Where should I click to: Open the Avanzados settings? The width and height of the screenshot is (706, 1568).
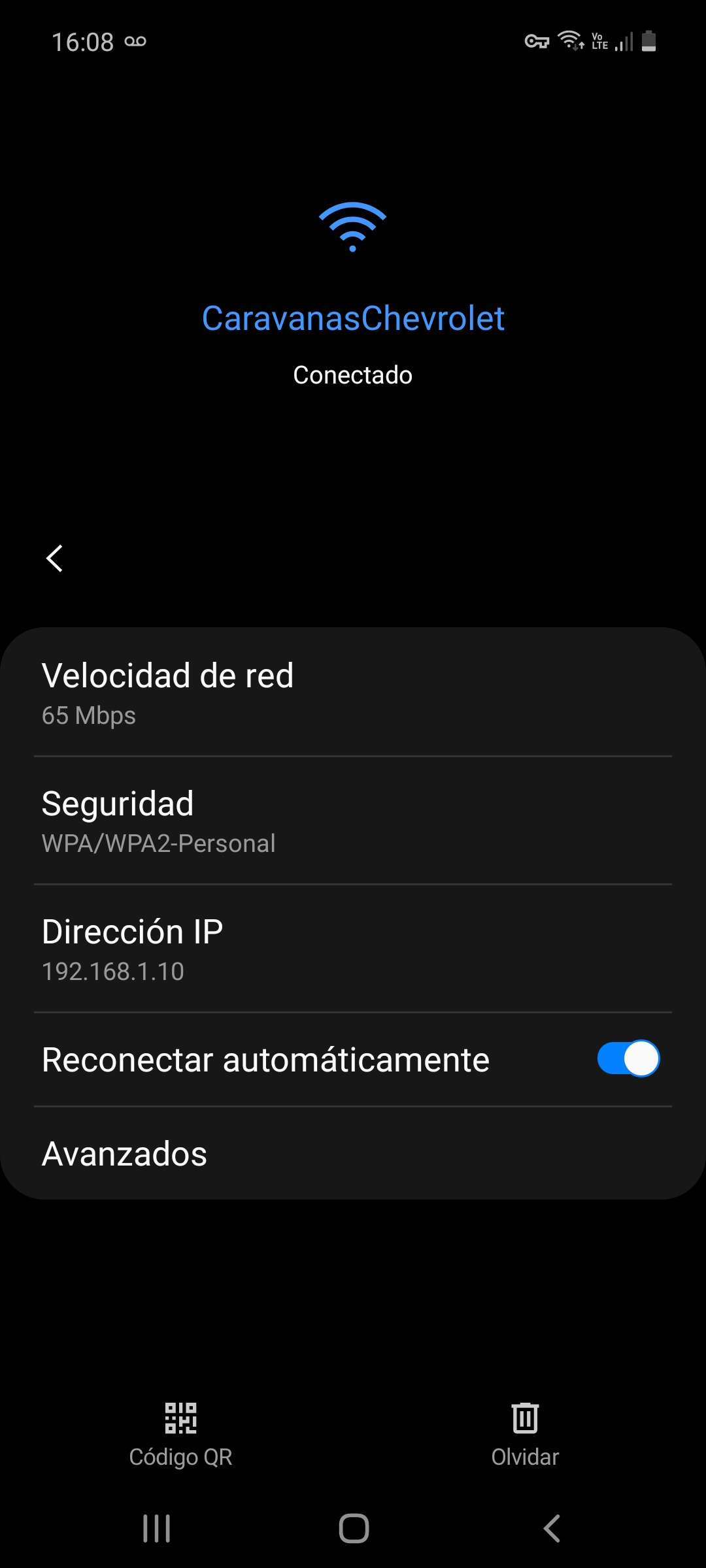pos(124,1154)
